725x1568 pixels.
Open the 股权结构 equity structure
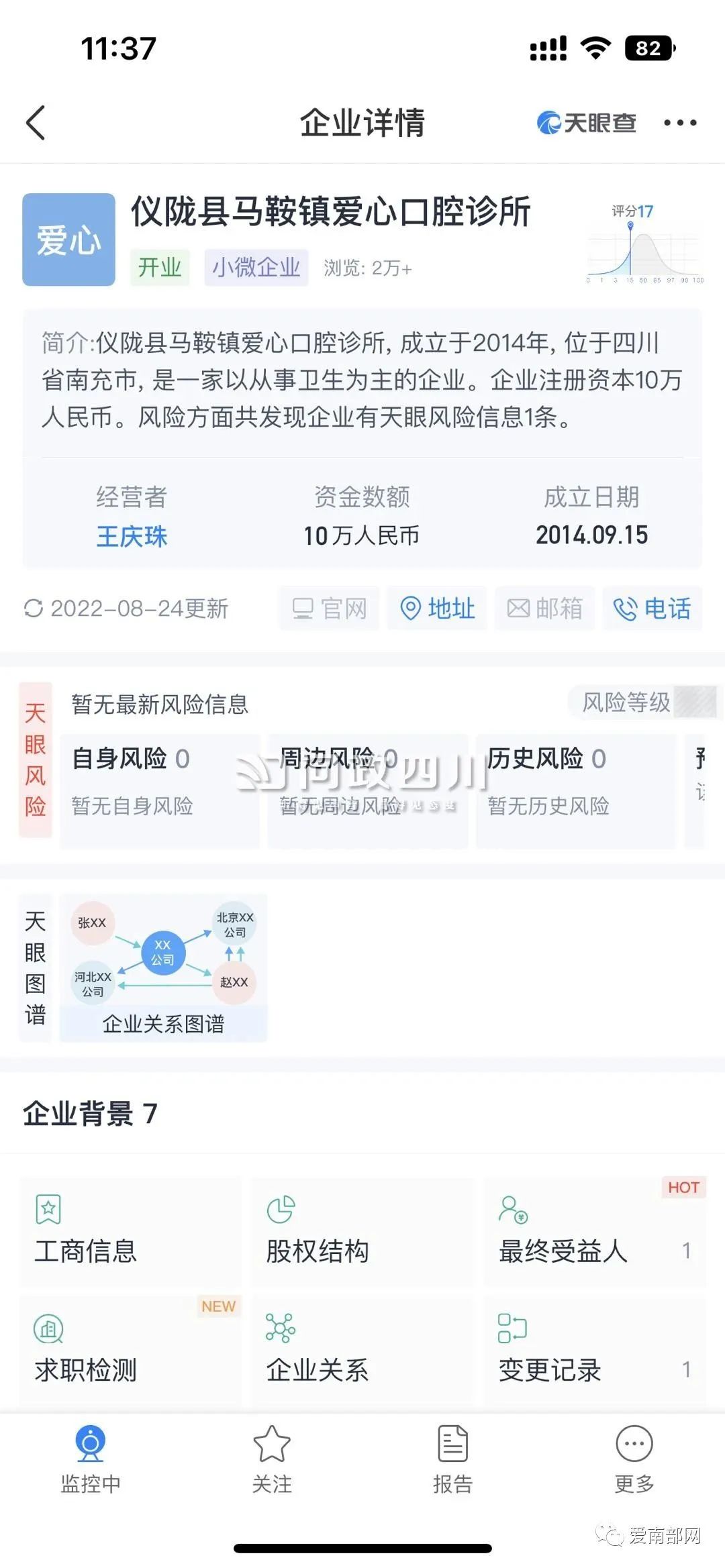click(362, 1231)
